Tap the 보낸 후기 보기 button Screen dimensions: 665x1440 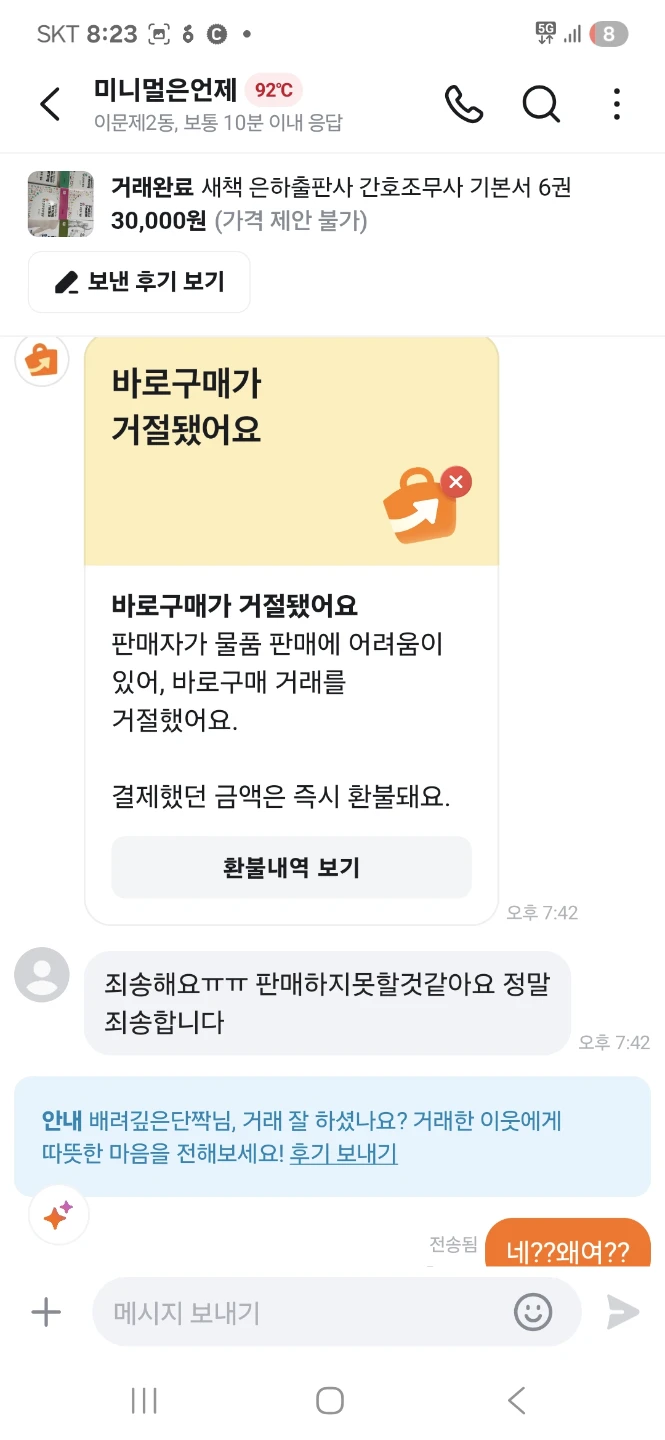point(139,282)
